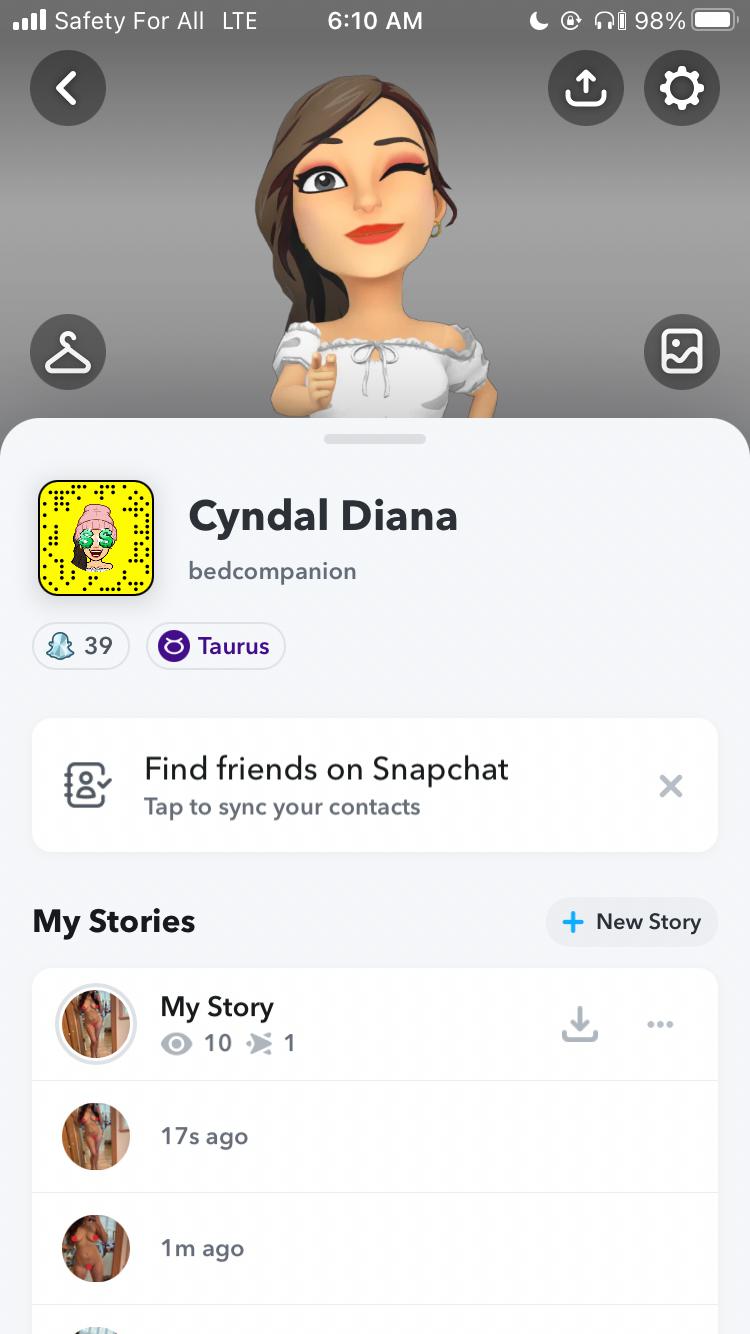Download My Story

pos(580,1024)
